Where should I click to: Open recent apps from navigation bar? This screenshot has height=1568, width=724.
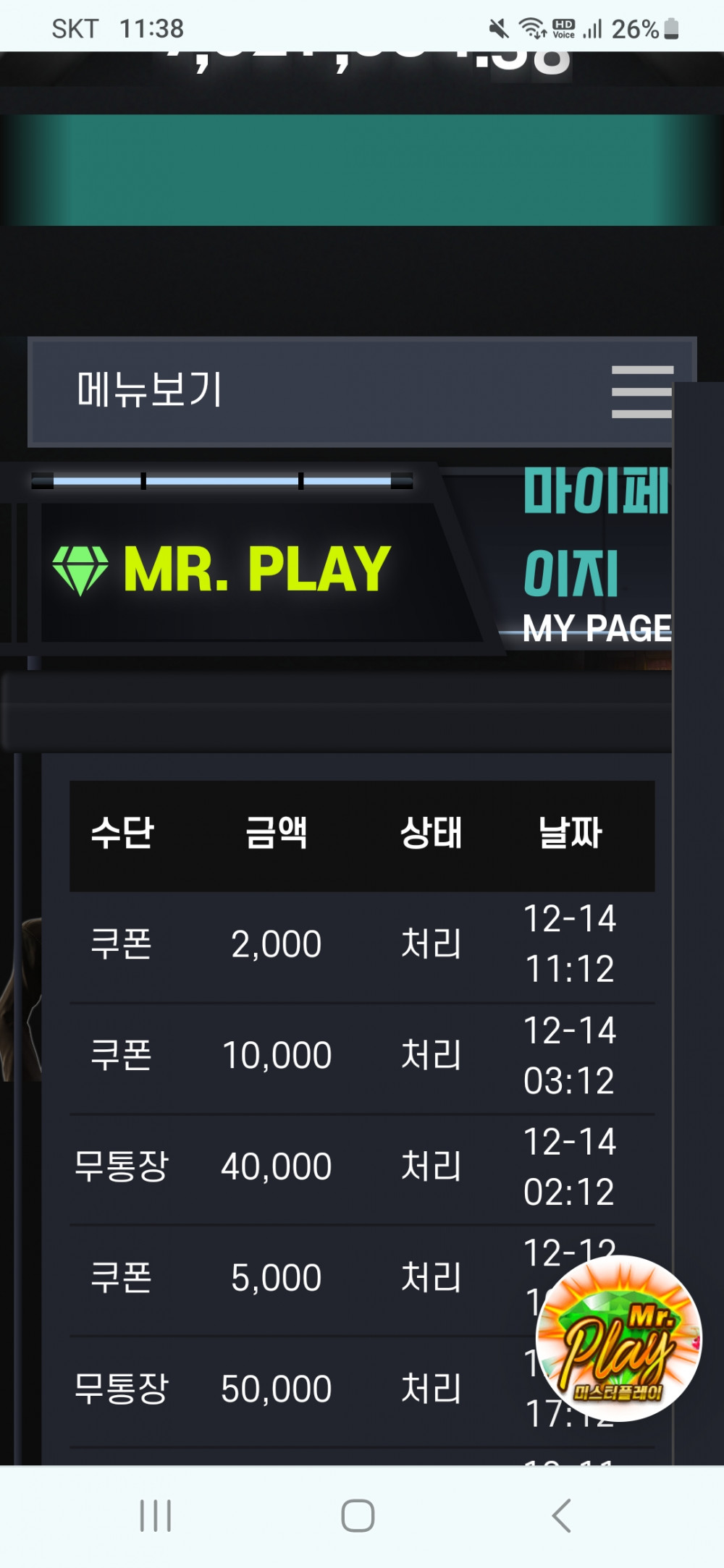click(155, 1516)
